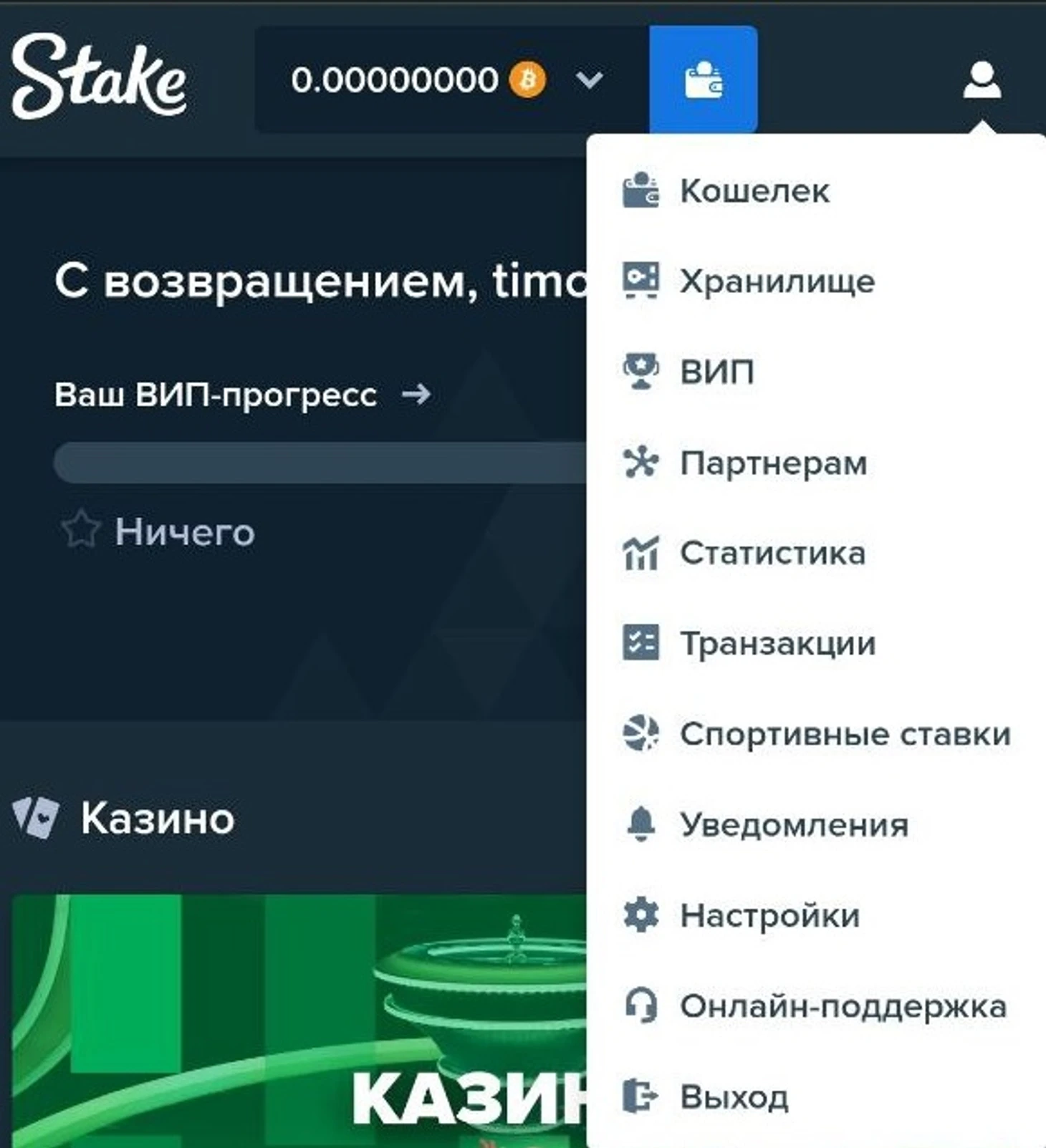This screenshot has width=1046, height=1148.
Task: Open the blue wallet button
Action: (x=703, y=79)
